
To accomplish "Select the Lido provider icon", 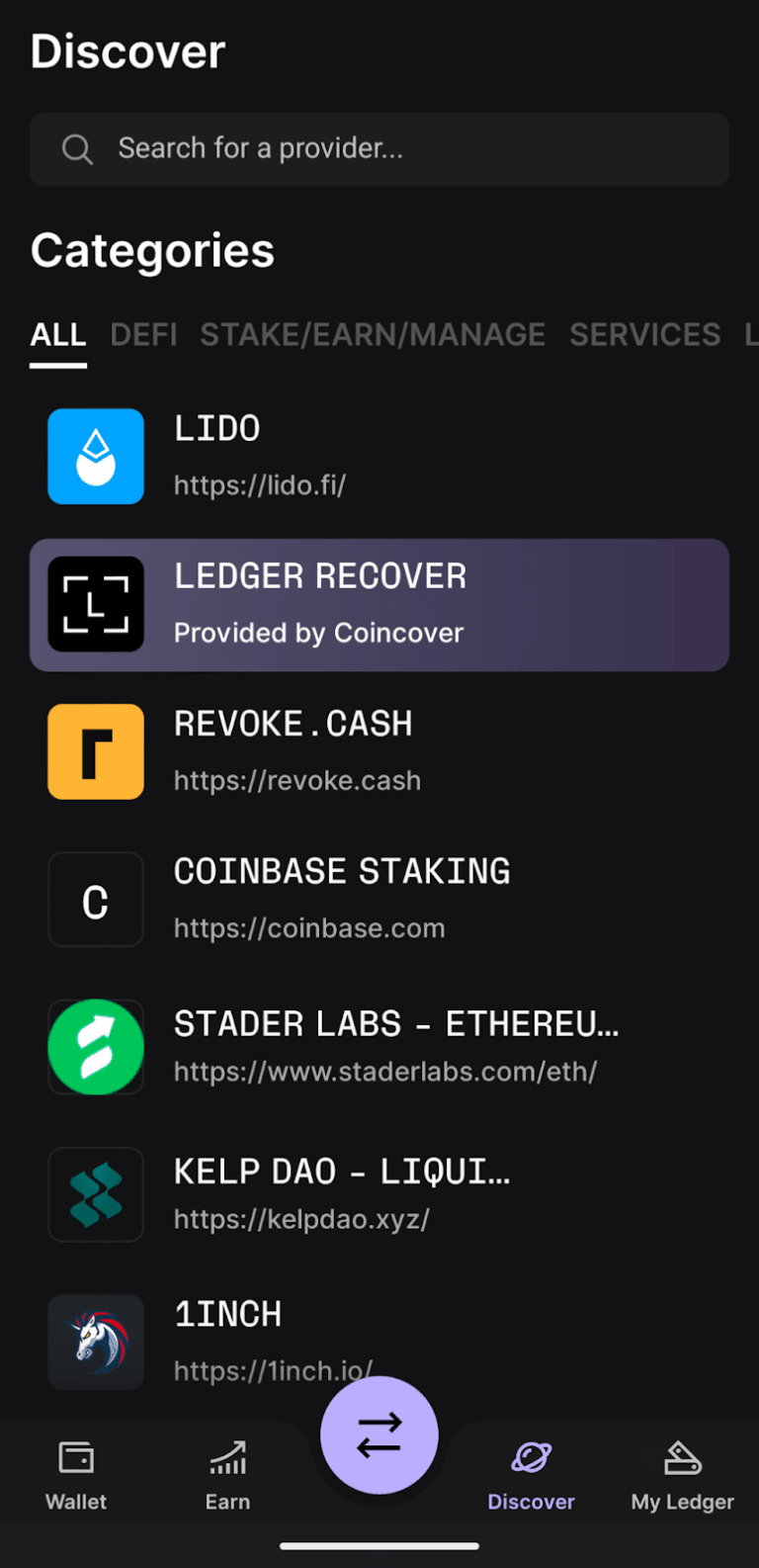I will [95, 456].
